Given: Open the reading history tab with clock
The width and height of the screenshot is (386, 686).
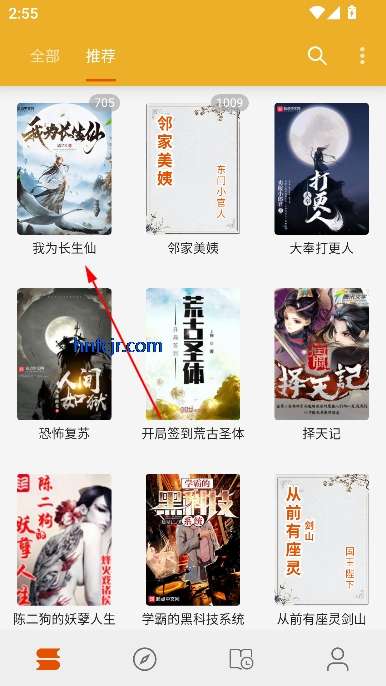Looking at the screenshot, I should pos(241,659).
